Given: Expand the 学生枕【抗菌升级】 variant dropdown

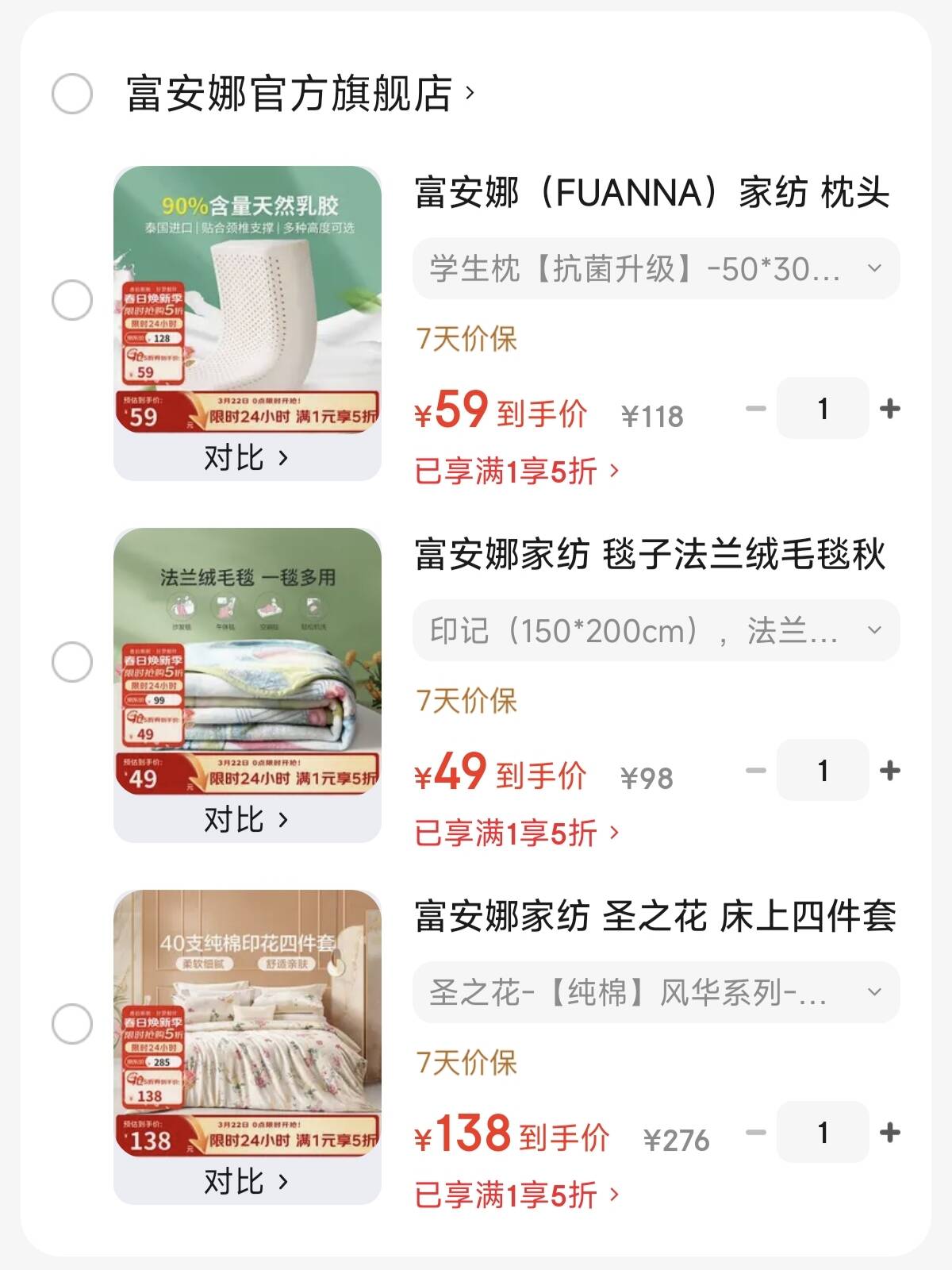Looking at the screenshot, I should 655,269.
